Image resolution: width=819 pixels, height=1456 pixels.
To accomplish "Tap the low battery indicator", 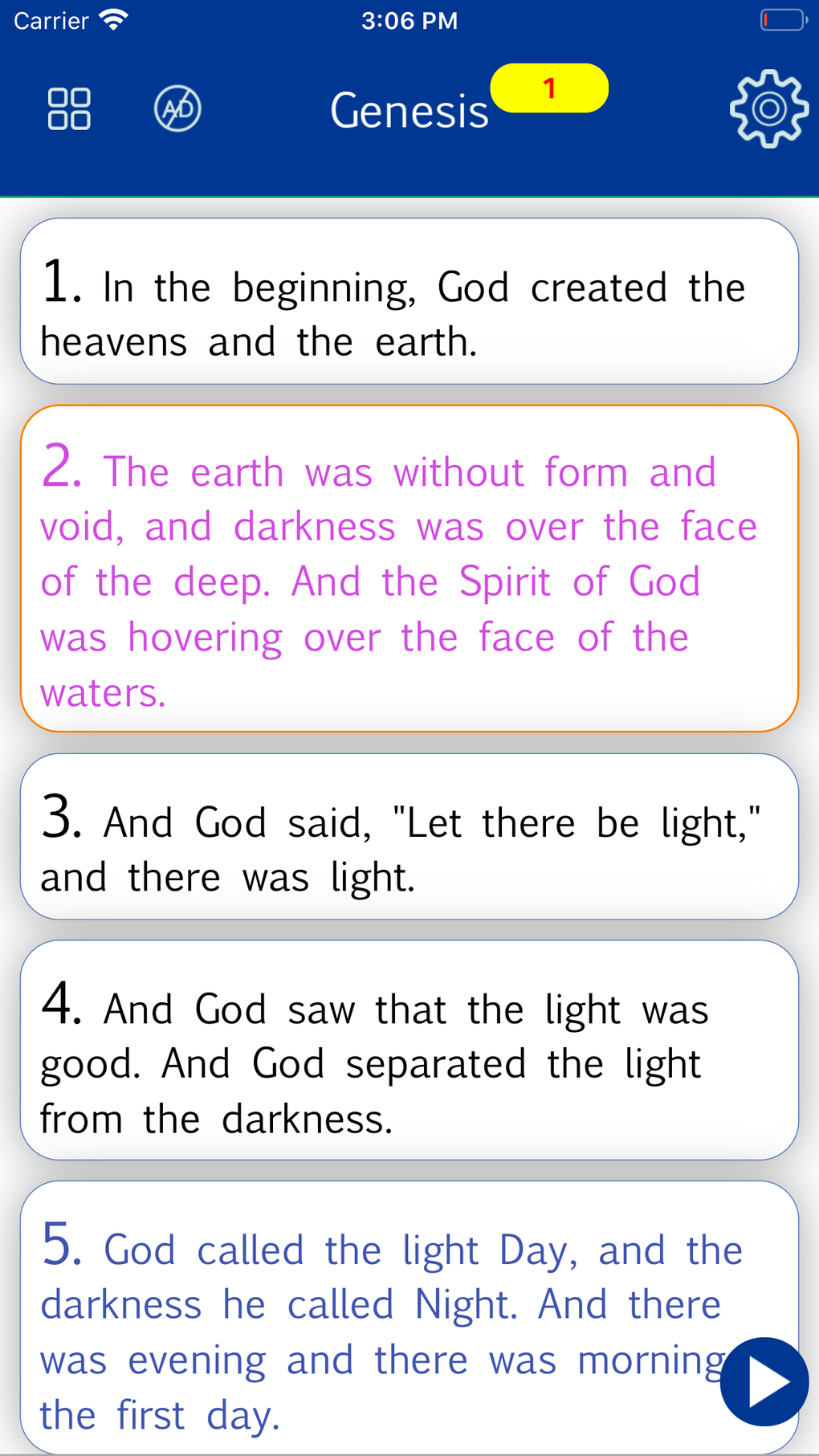I will (784, 19).
